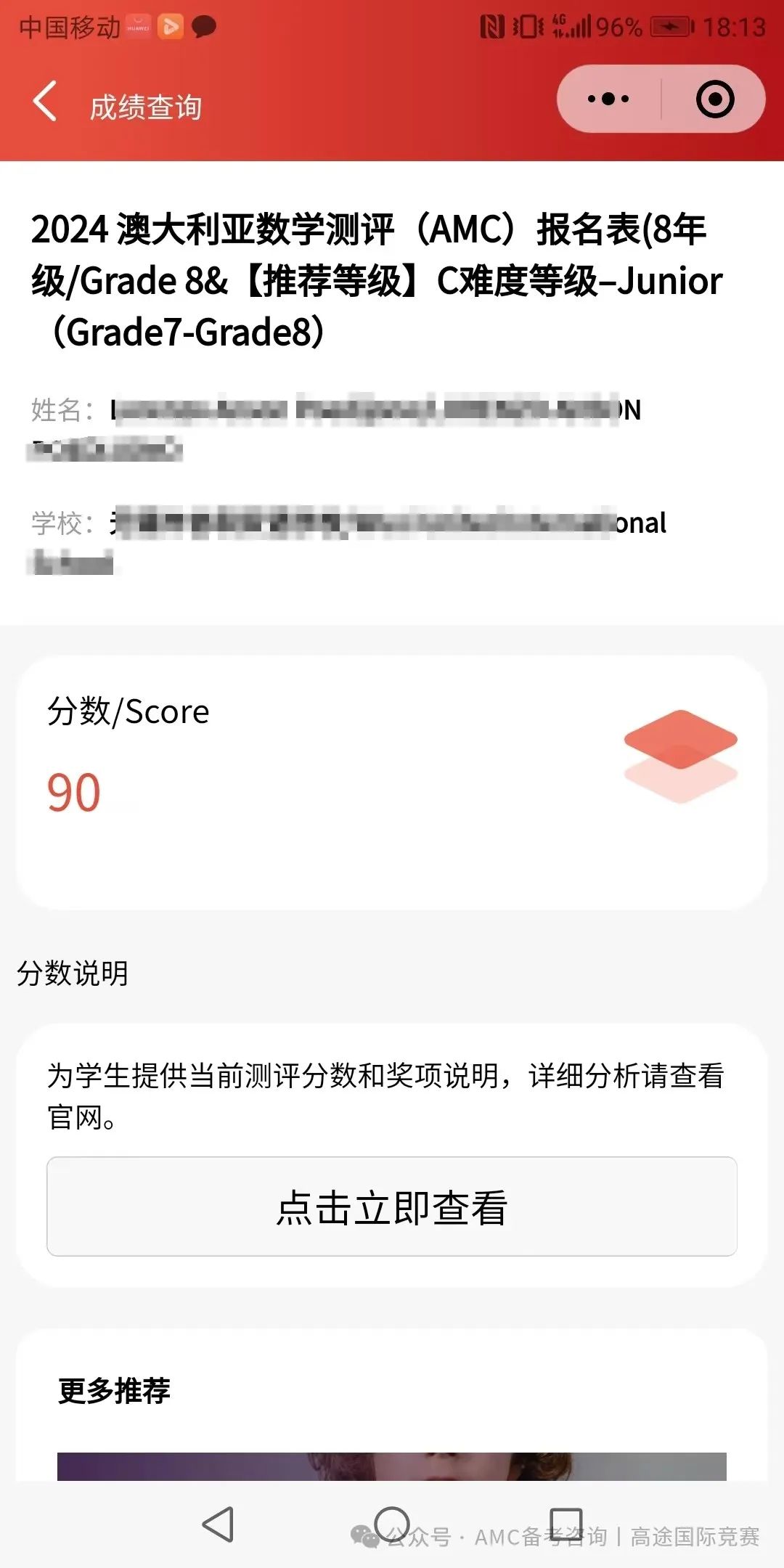784x1568 pixels.
Task: Tap the system back triangle
Action: click(218, 1524)
